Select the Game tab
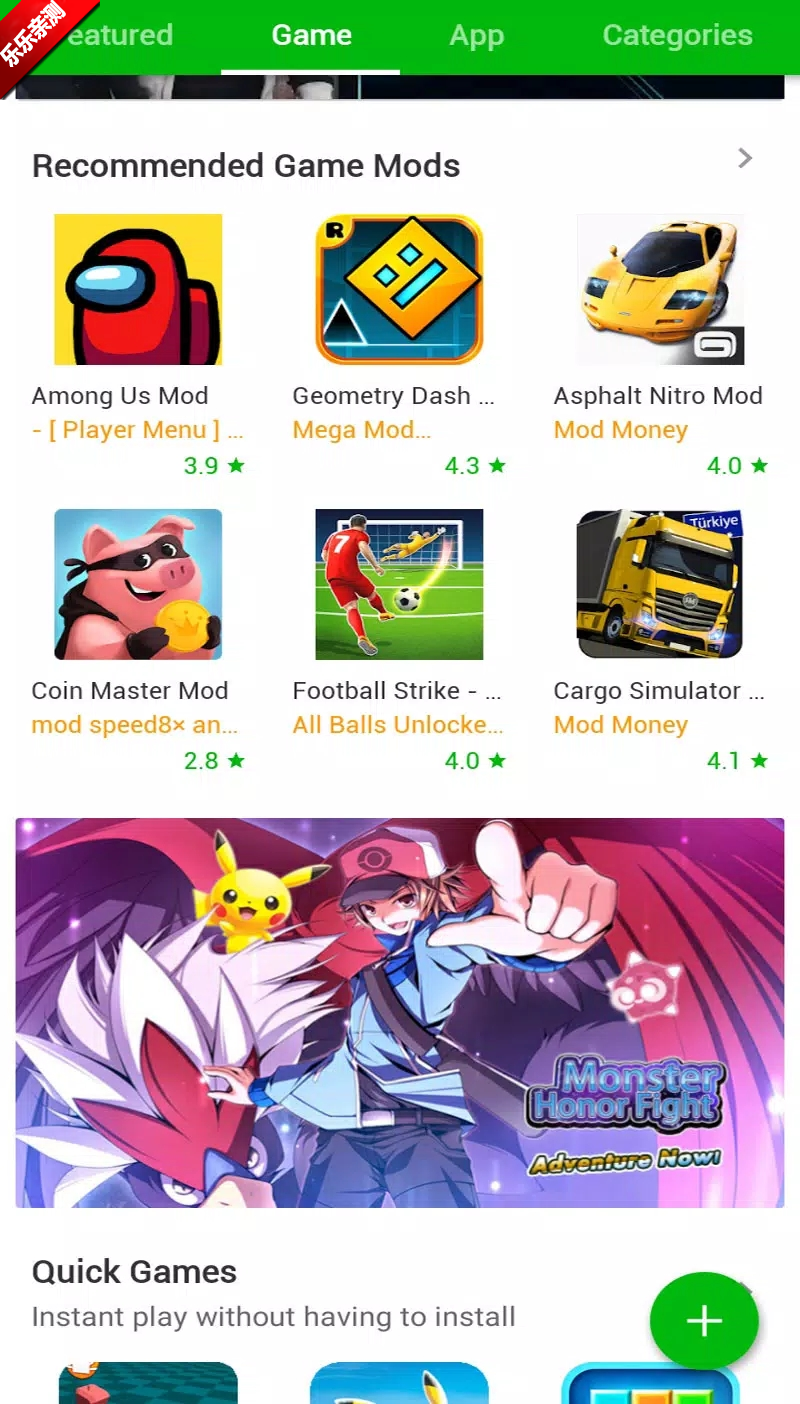This screenshot has width=800, height=1404. tap(311, 36)
